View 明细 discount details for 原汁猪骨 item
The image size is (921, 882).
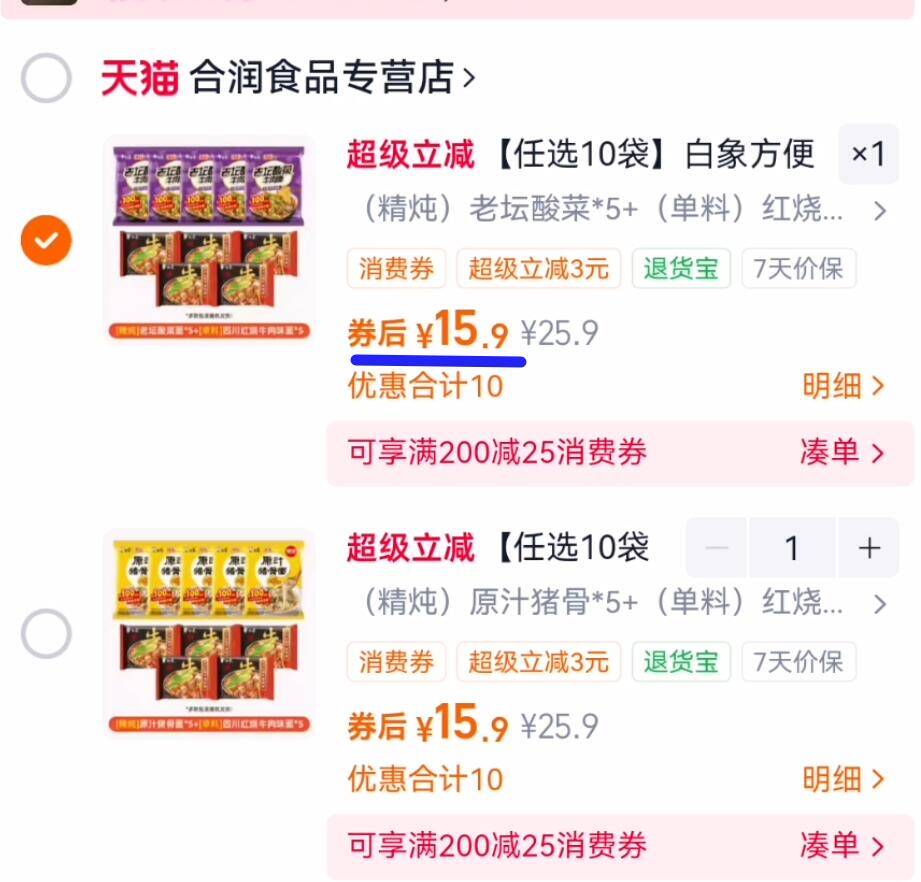pyautogui.click(x=843, y=779)
